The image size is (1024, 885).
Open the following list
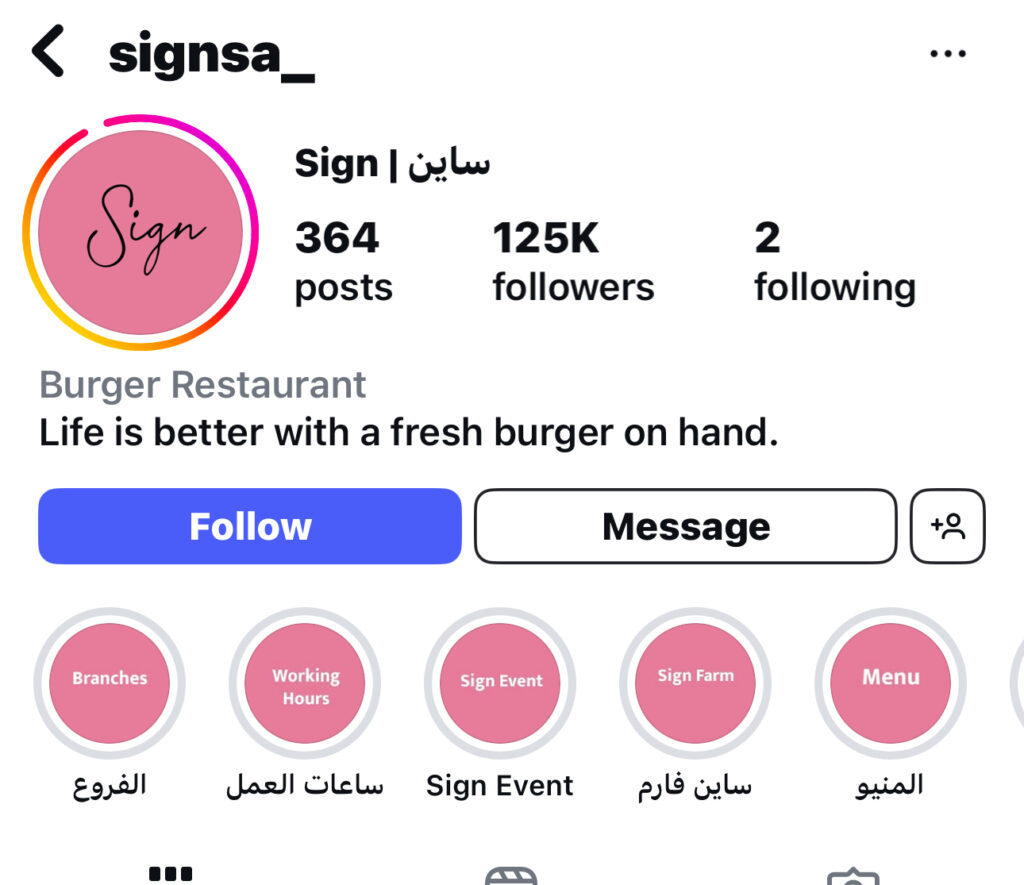(834, 262)
